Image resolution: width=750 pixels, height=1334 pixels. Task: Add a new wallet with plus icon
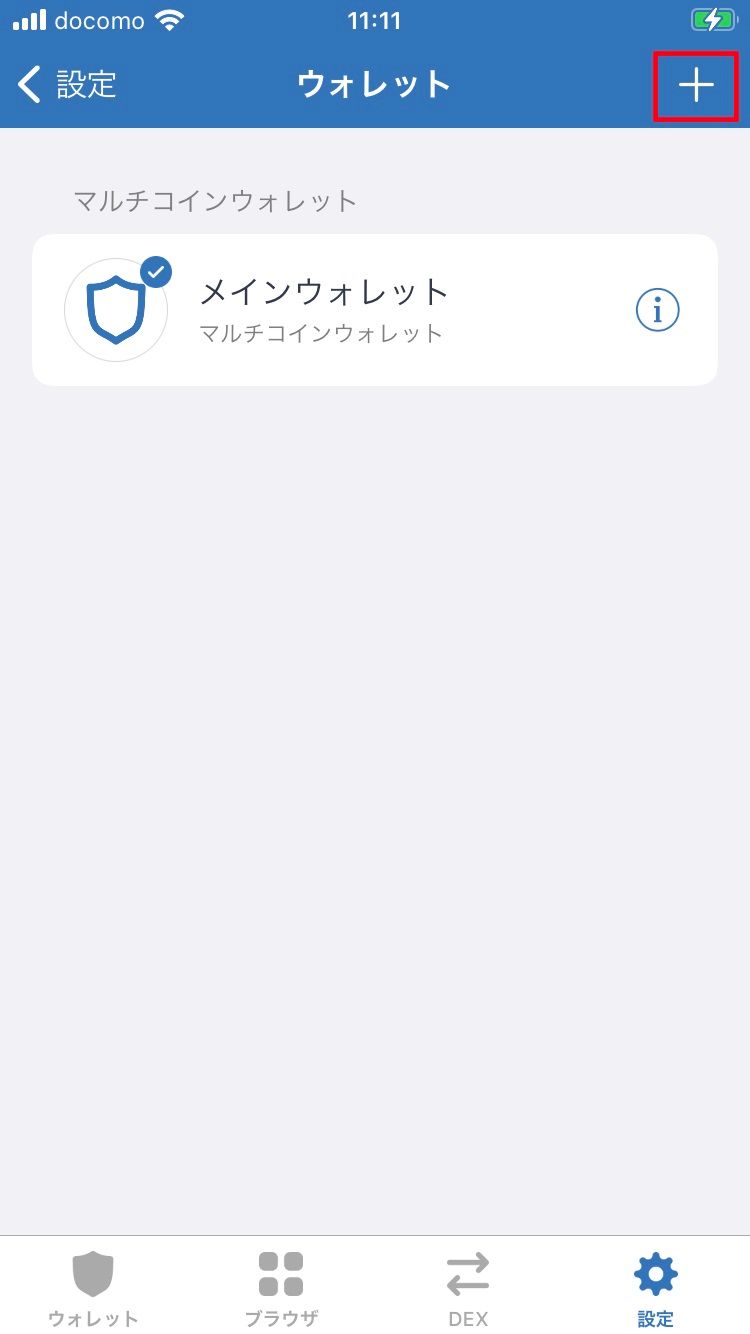pyautogui.click(x=696, y=86)
